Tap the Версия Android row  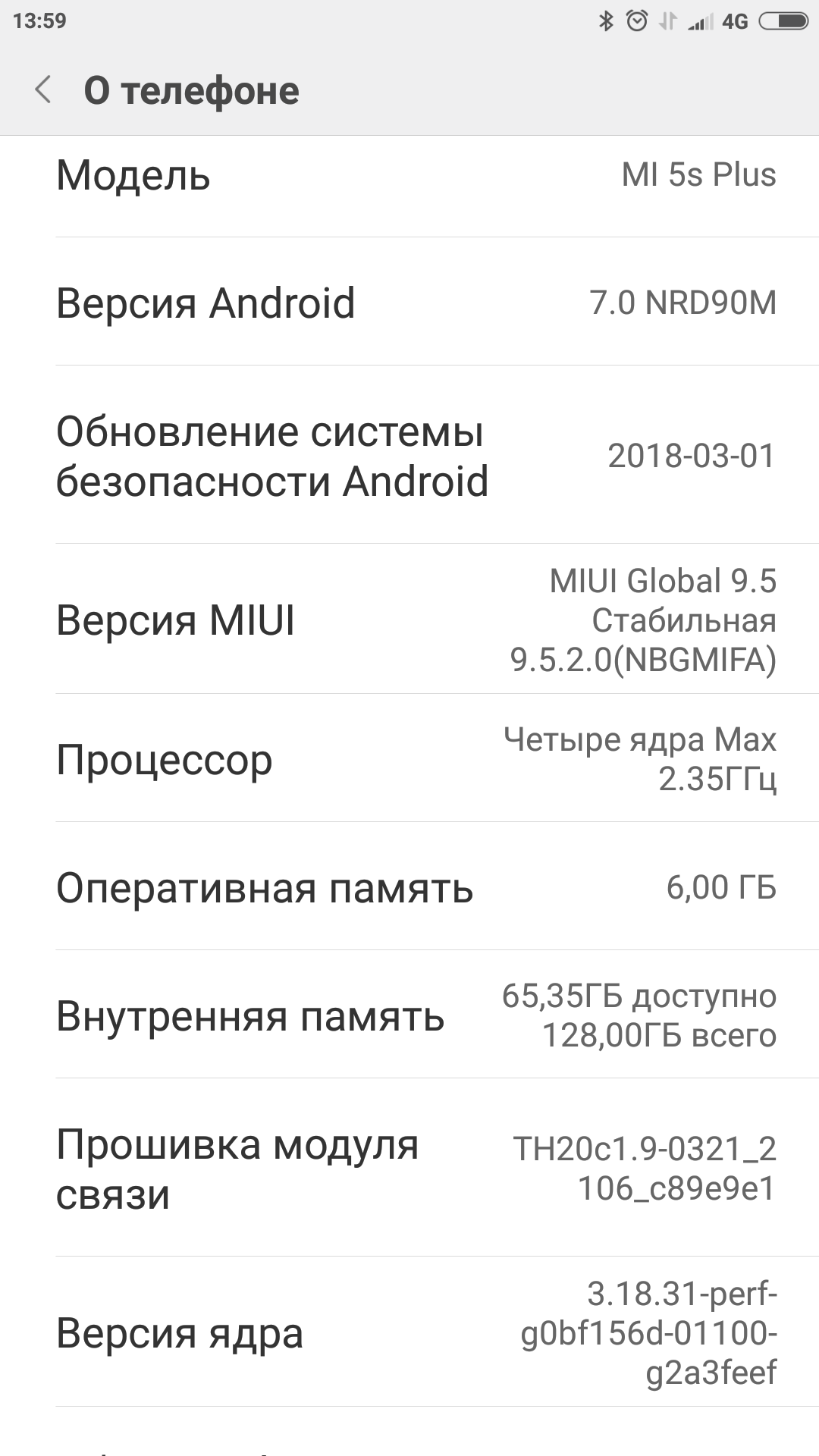pyautogui.click(x=409, y=303)
